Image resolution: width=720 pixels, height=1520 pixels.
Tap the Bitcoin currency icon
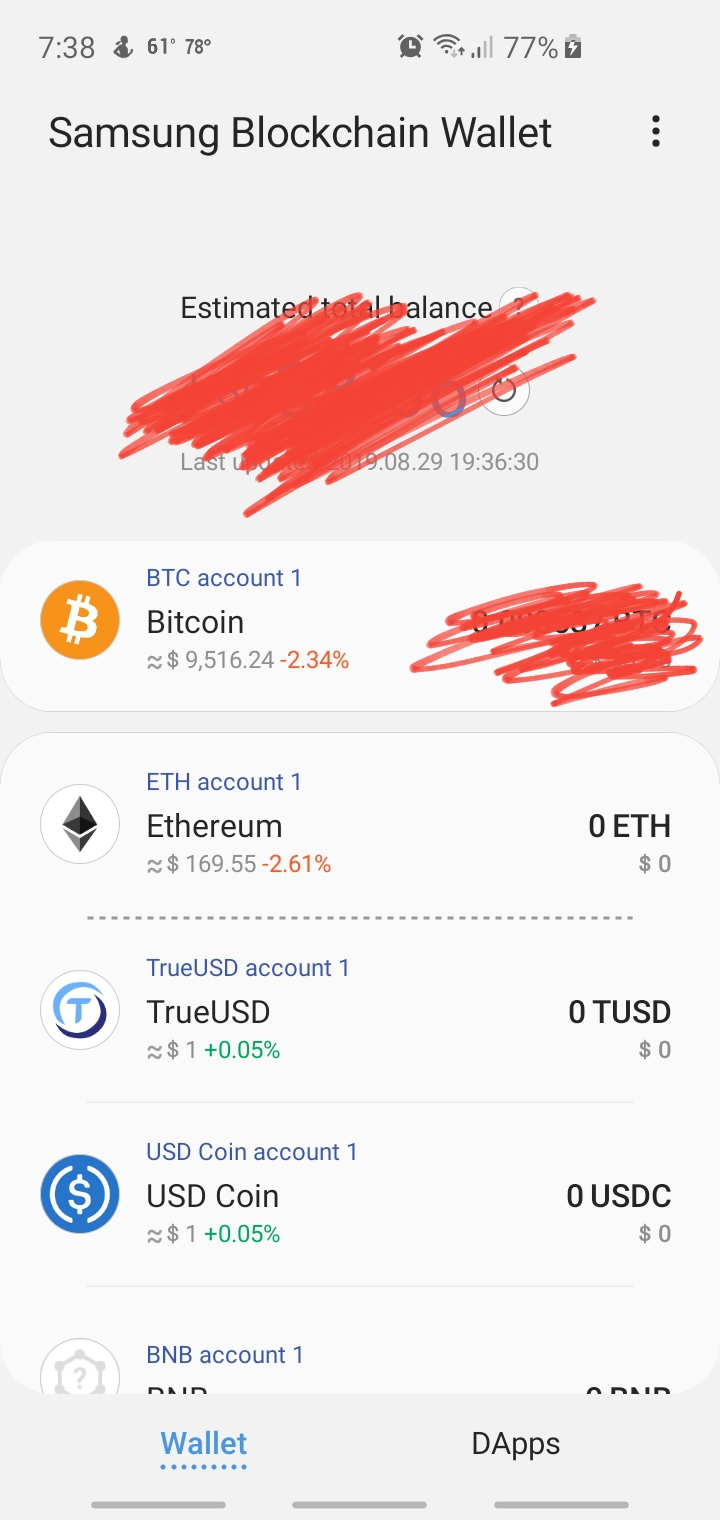[79, 620]
